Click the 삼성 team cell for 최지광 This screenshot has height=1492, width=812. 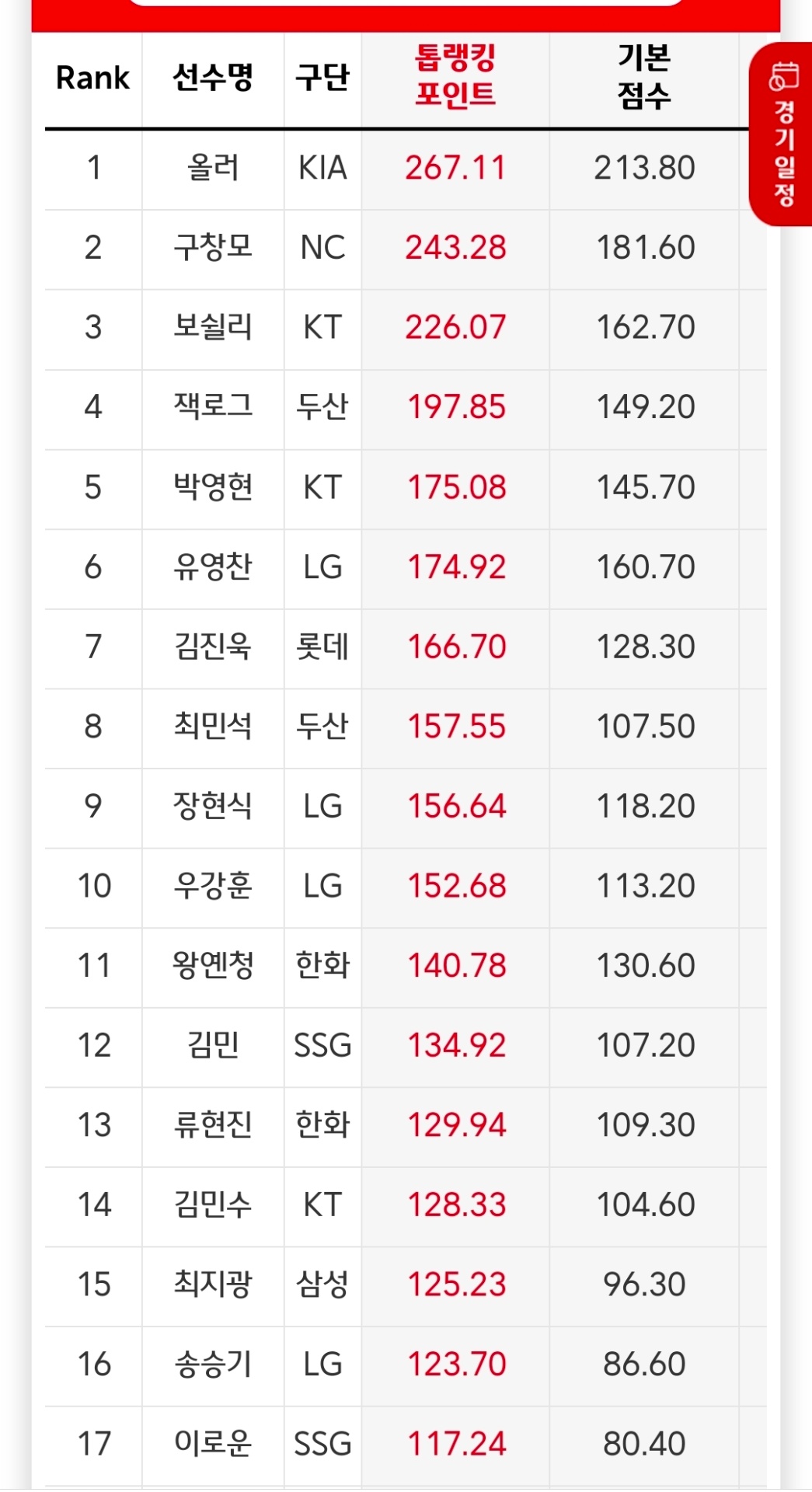322,1284
